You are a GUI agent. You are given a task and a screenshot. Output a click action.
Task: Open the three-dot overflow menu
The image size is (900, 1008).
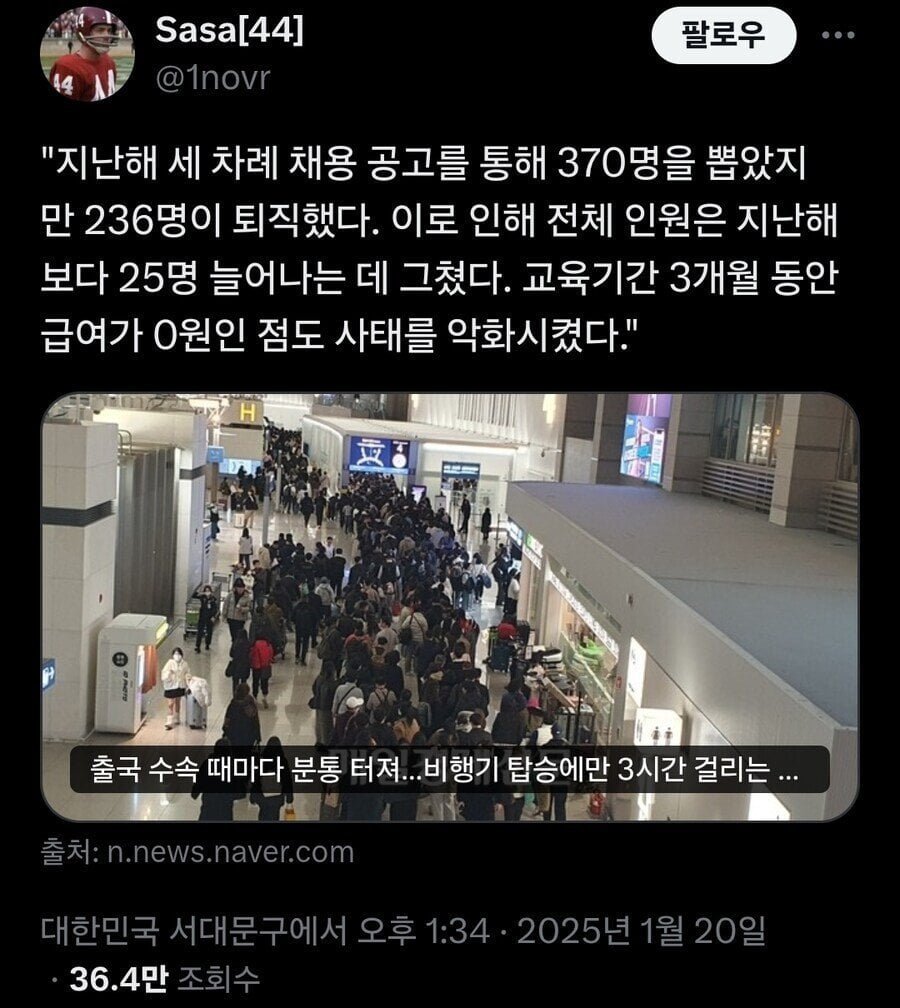point(837,35)
